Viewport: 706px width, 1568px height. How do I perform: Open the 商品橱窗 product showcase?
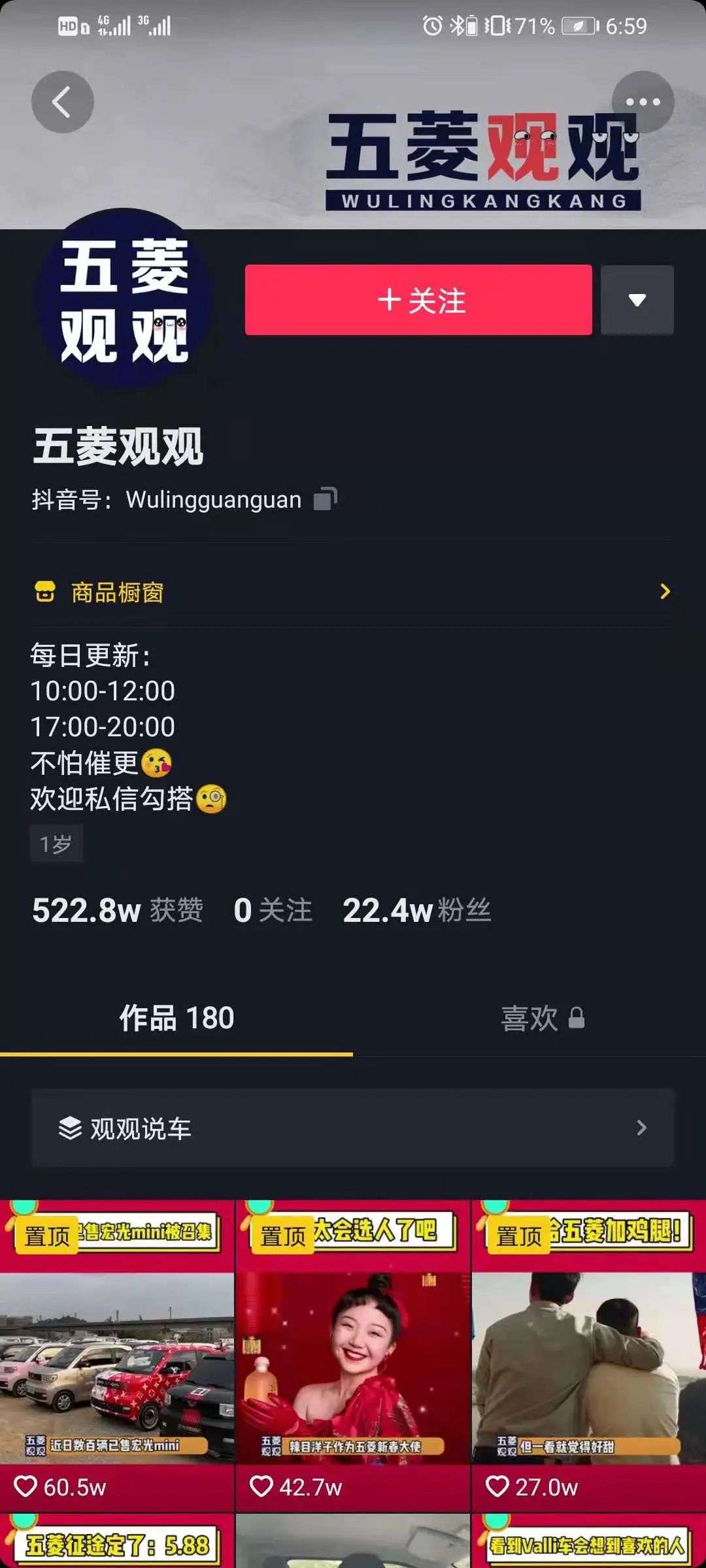(353, 592)
